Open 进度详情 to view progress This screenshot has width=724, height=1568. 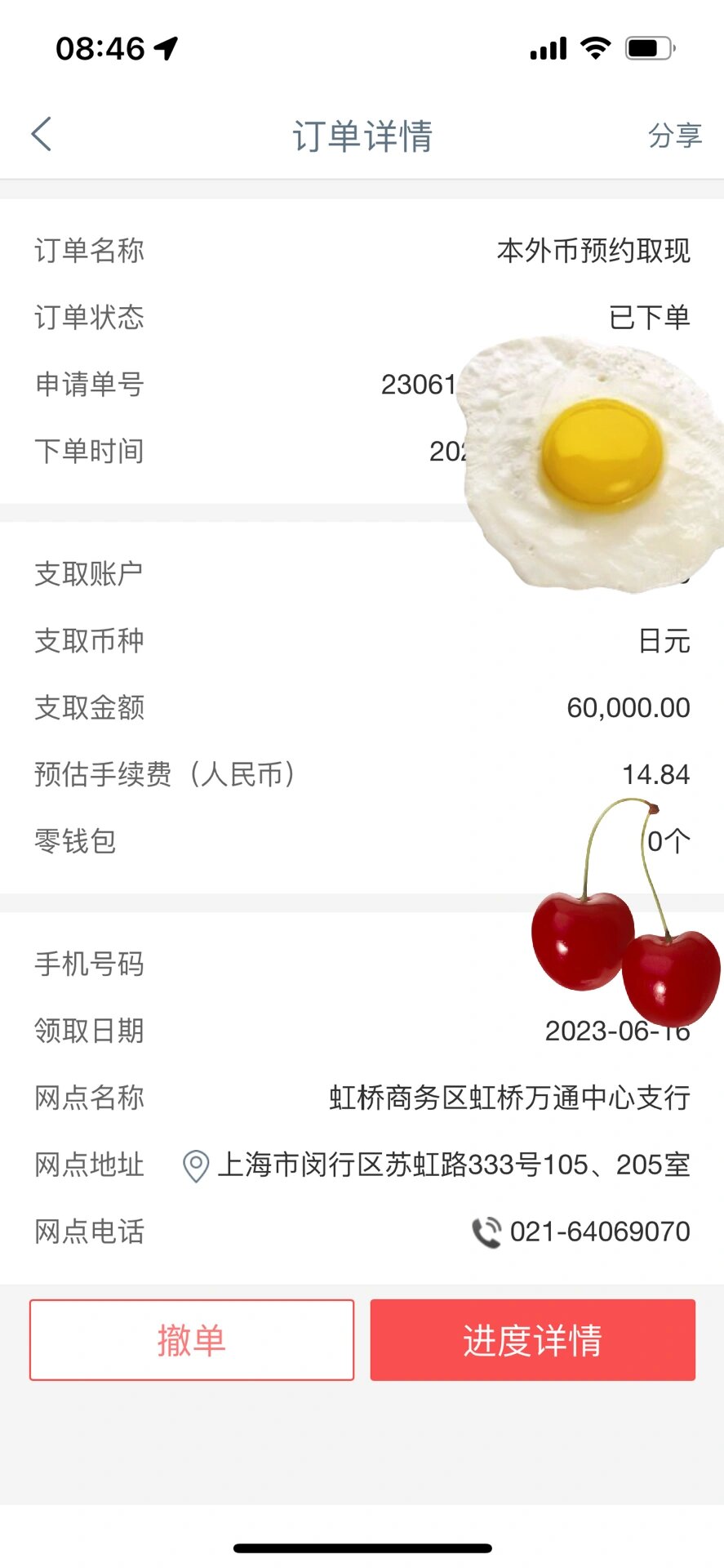click(533, 1339)
